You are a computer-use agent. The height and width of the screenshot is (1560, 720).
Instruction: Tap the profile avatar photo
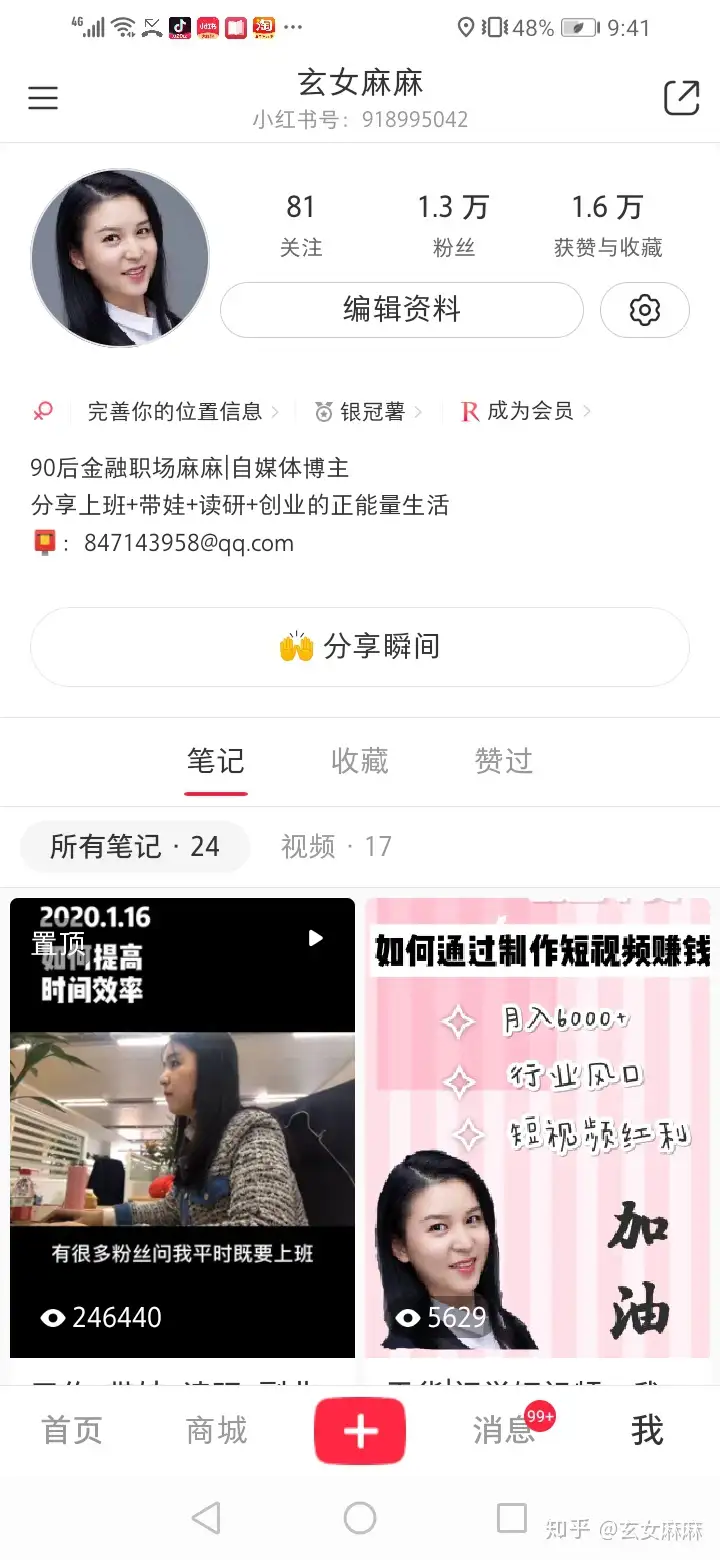[120, 258]
